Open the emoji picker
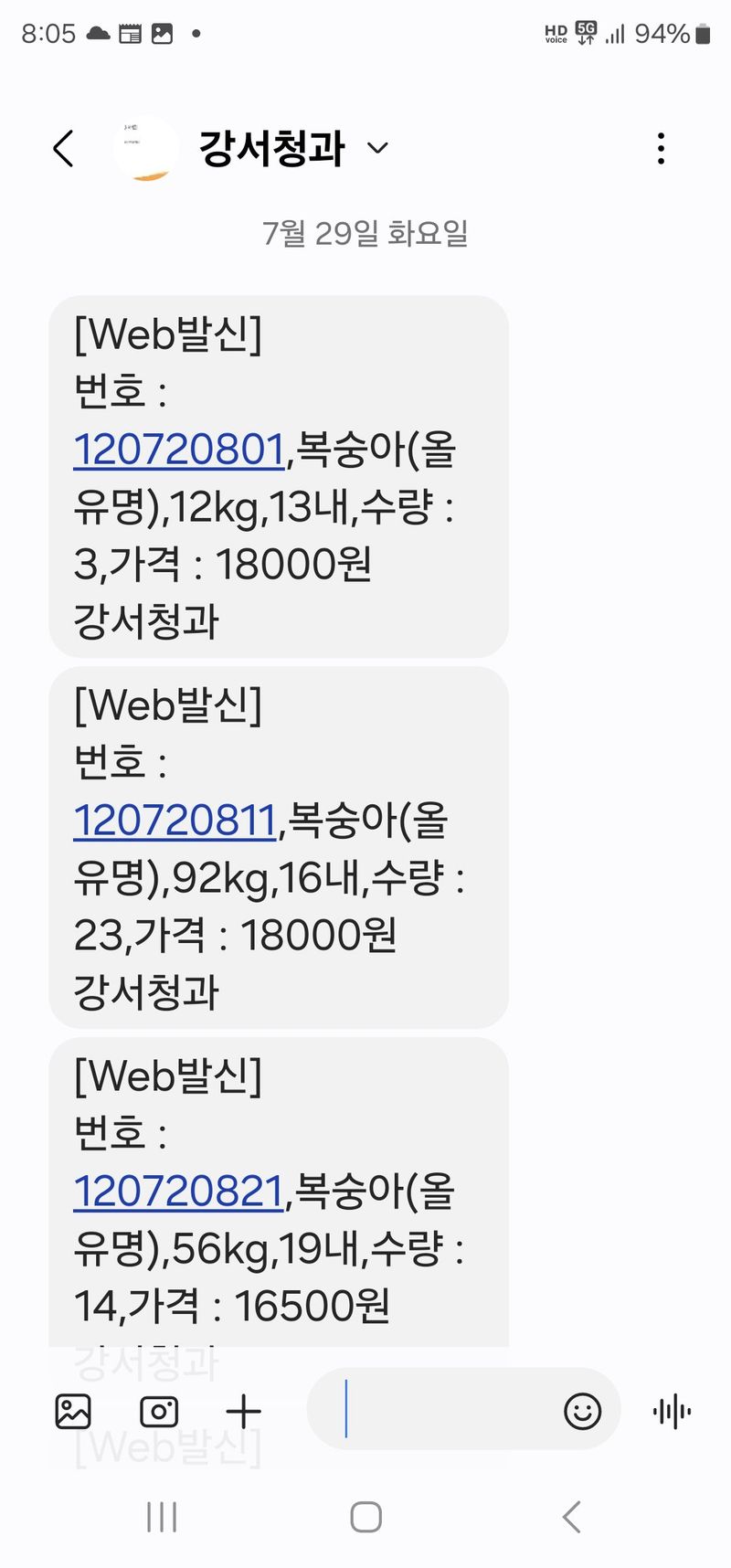Viewport: 731px width, 1568px height. [582, 1412]
